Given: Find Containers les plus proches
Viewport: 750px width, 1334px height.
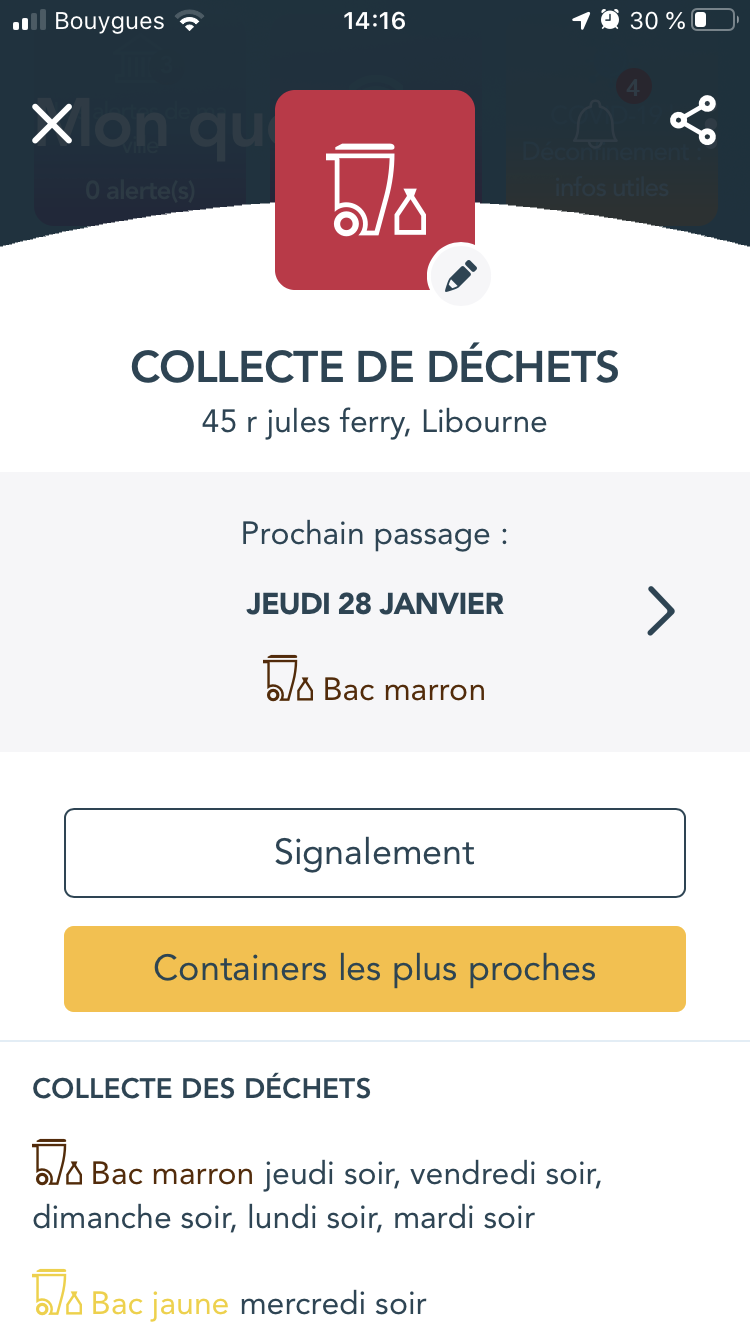Looking at the screenshot, I should (x=375, y=969).
